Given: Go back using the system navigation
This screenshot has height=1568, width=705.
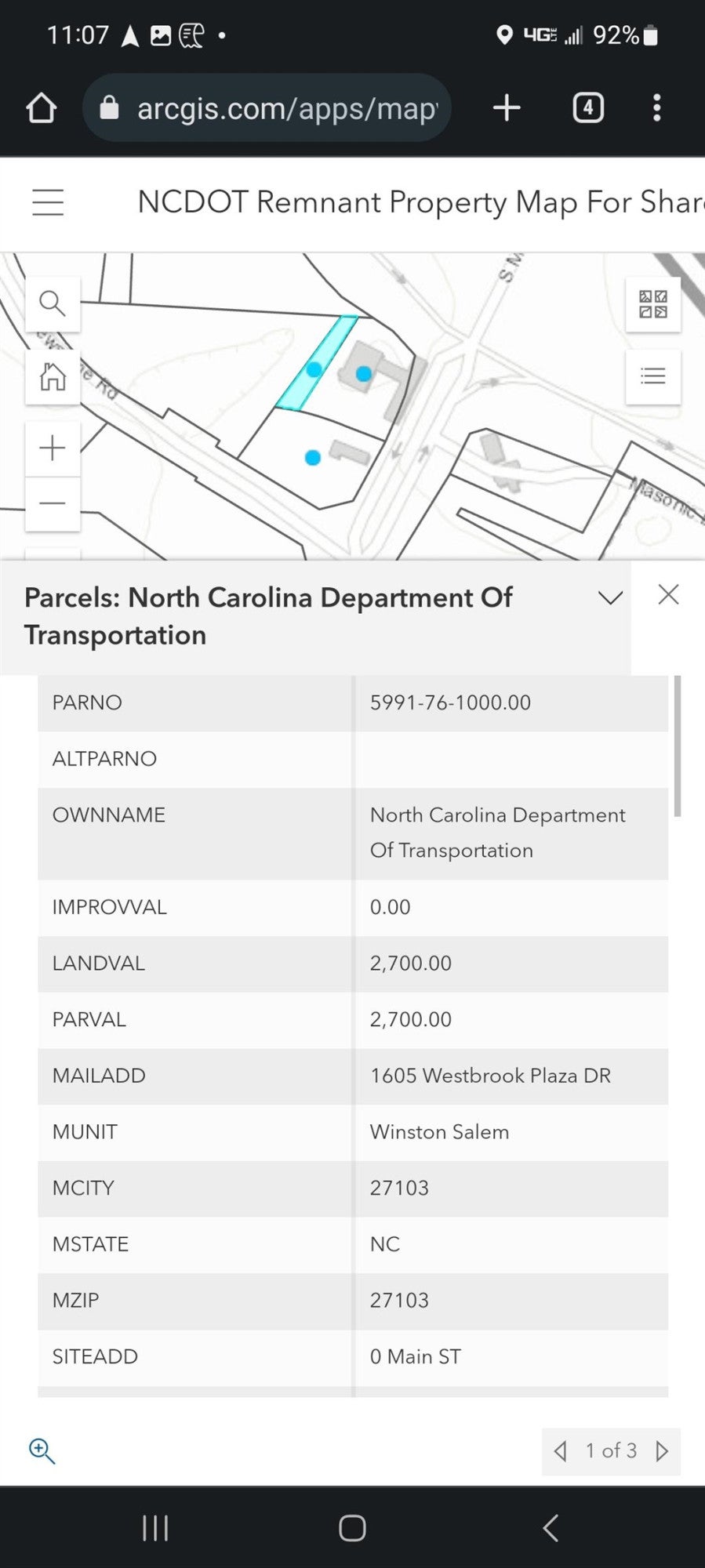Looking at the screenshot, I should tap(551, 1528).
